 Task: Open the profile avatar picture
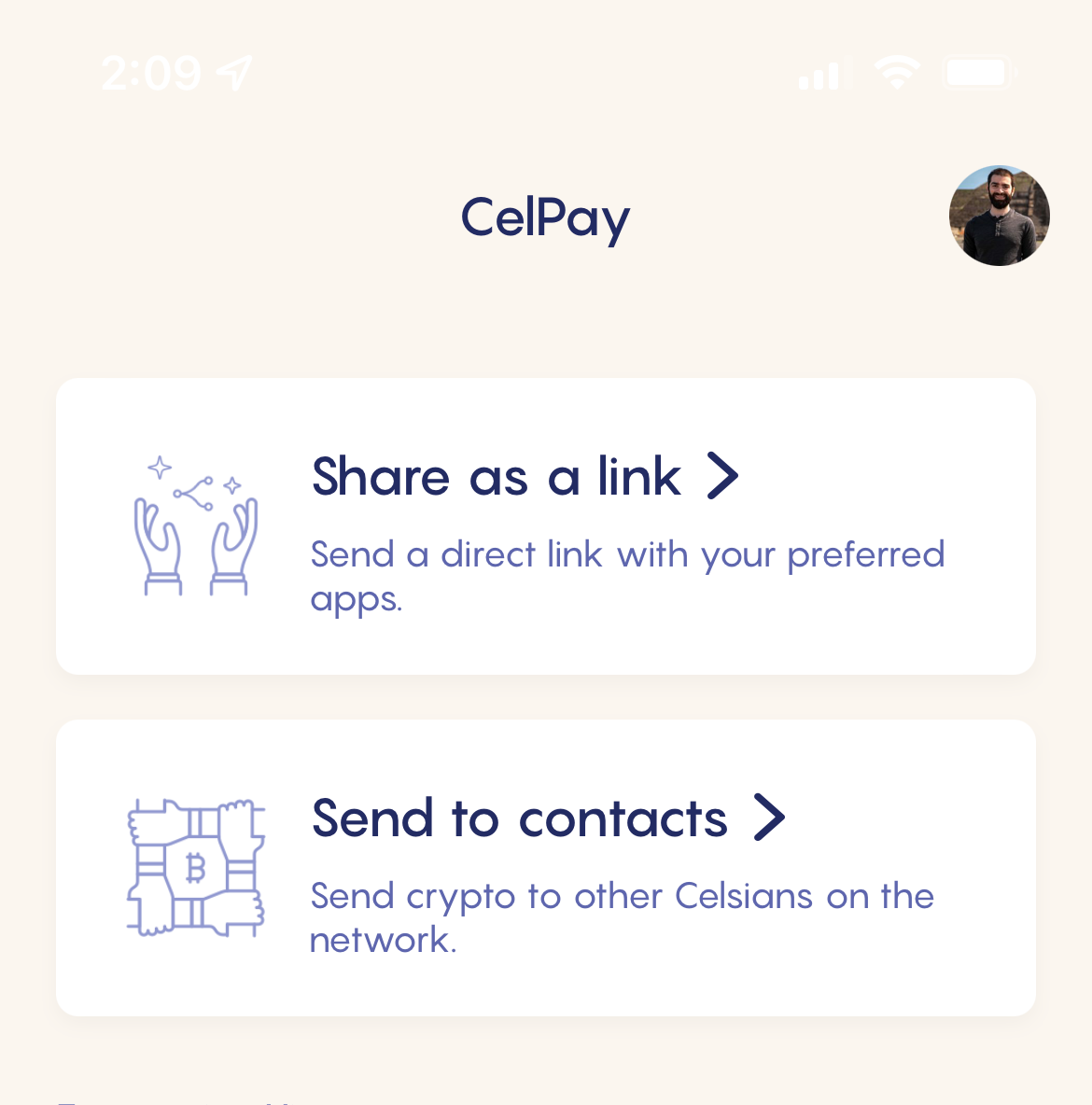click(999, 216)
